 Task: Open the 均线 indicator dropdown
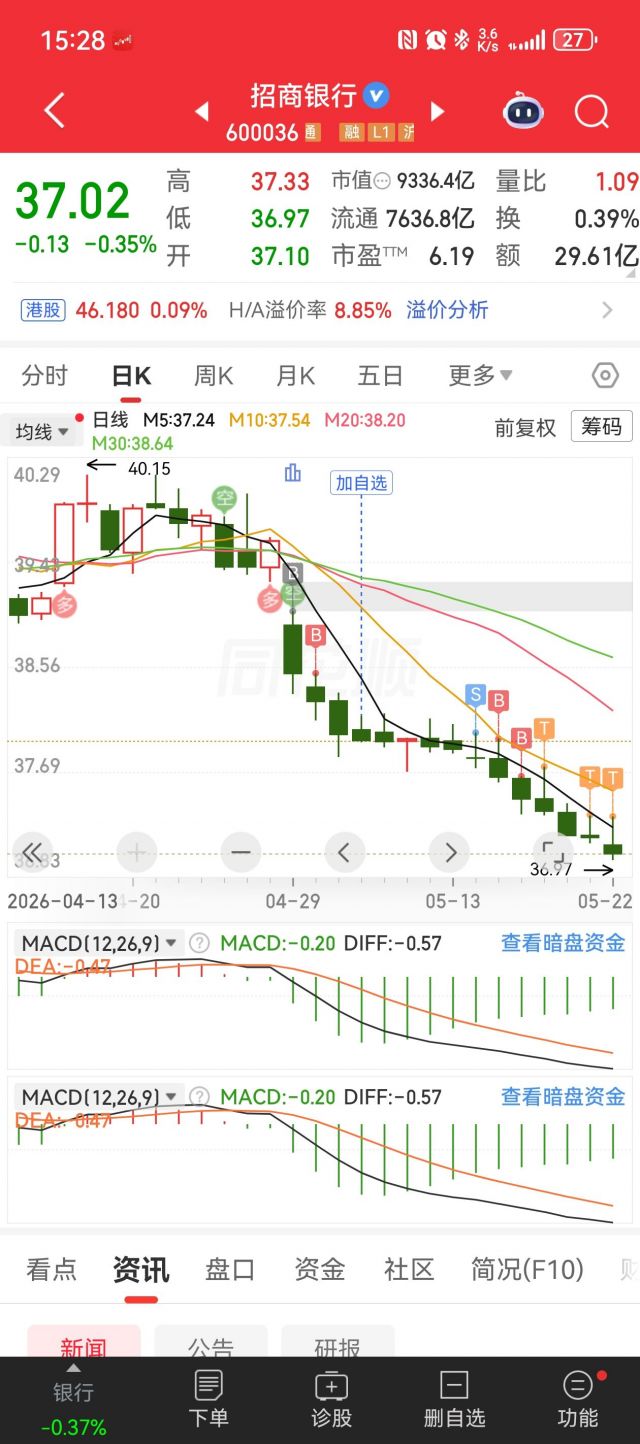[x=42, y=432]
